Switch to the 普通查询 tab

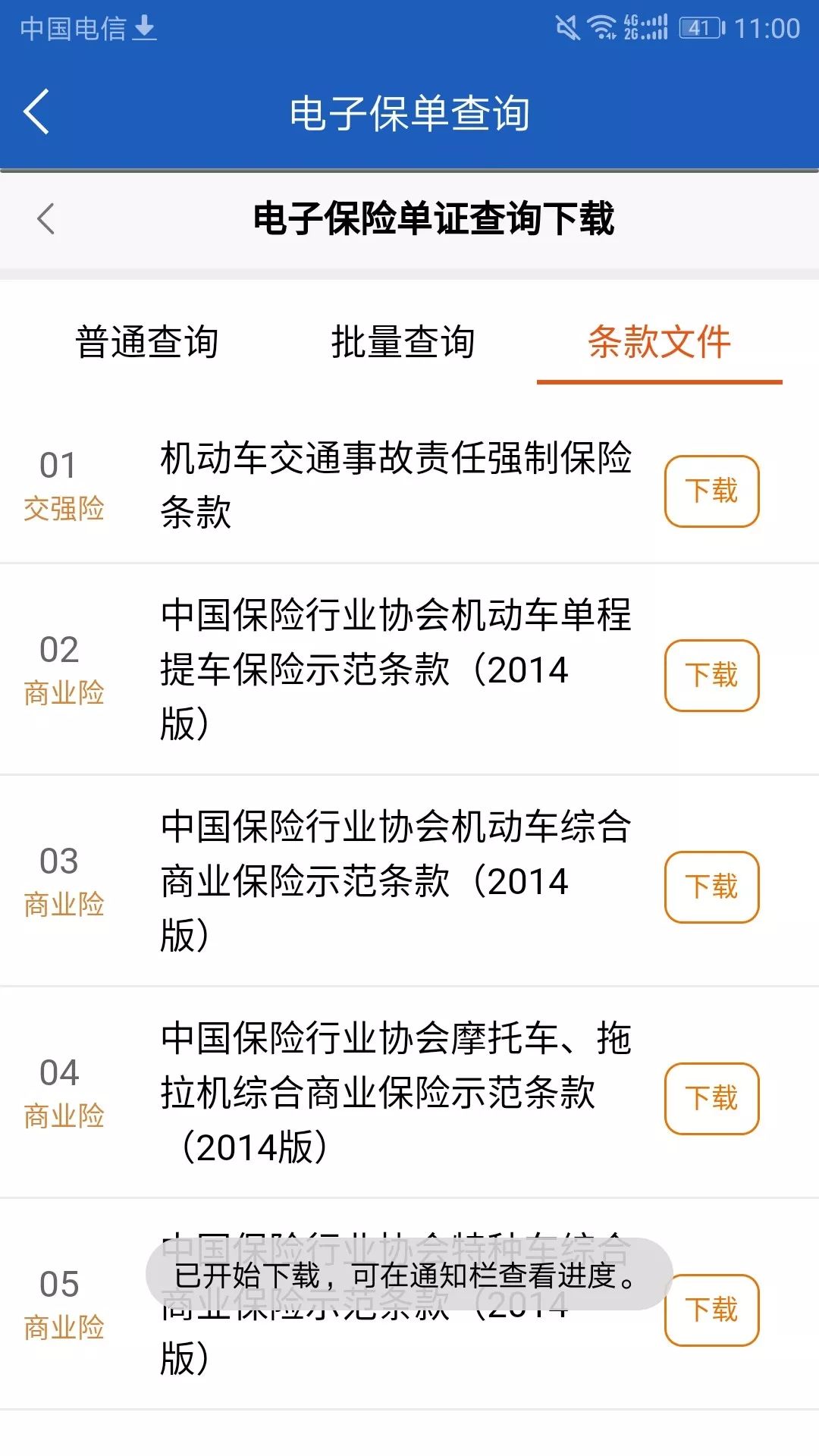[x=147, y=342]
